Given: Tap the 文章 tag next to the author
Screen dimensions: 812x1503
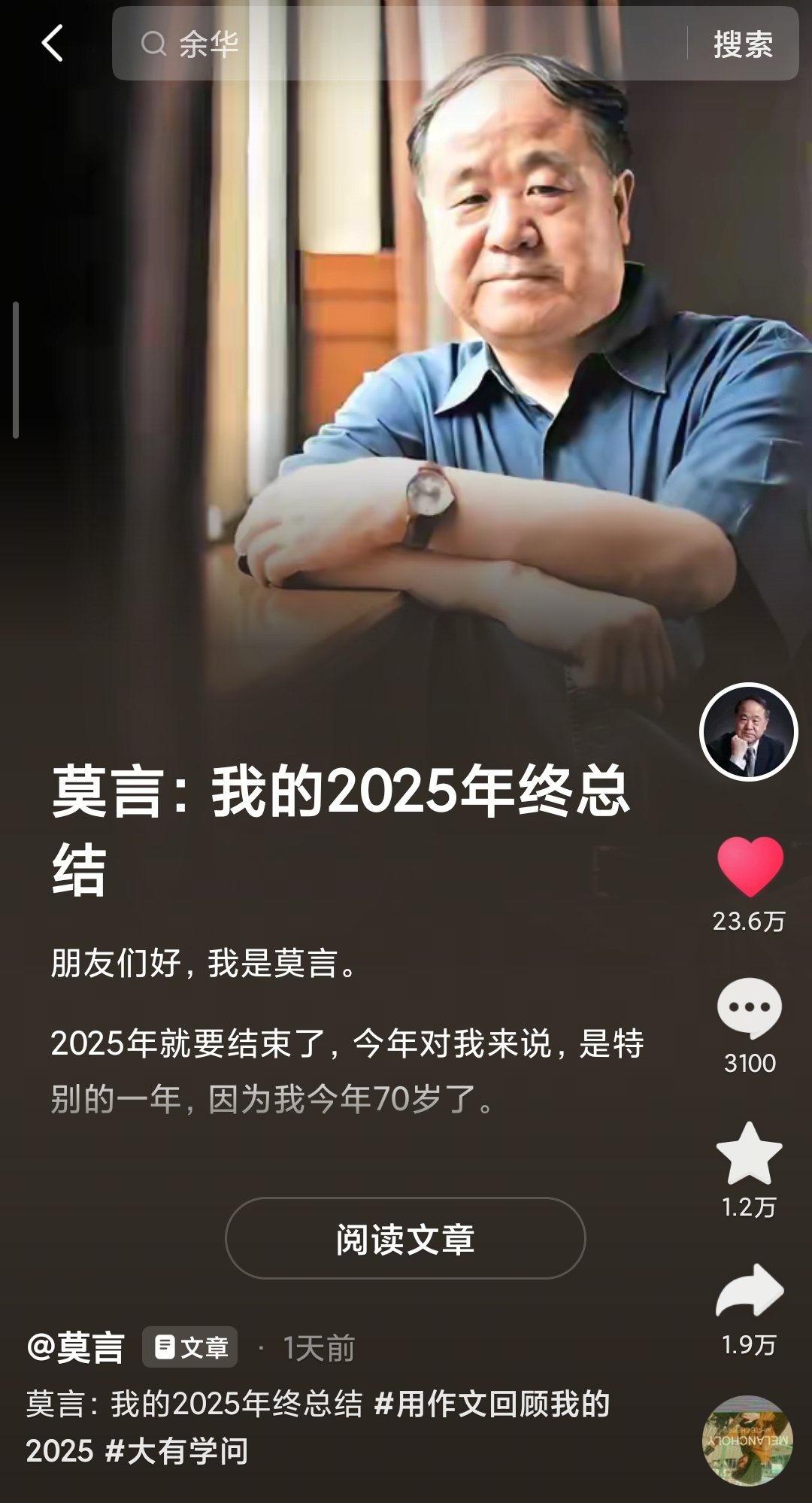Looking at the screenshot, I should pos(190,1347).
